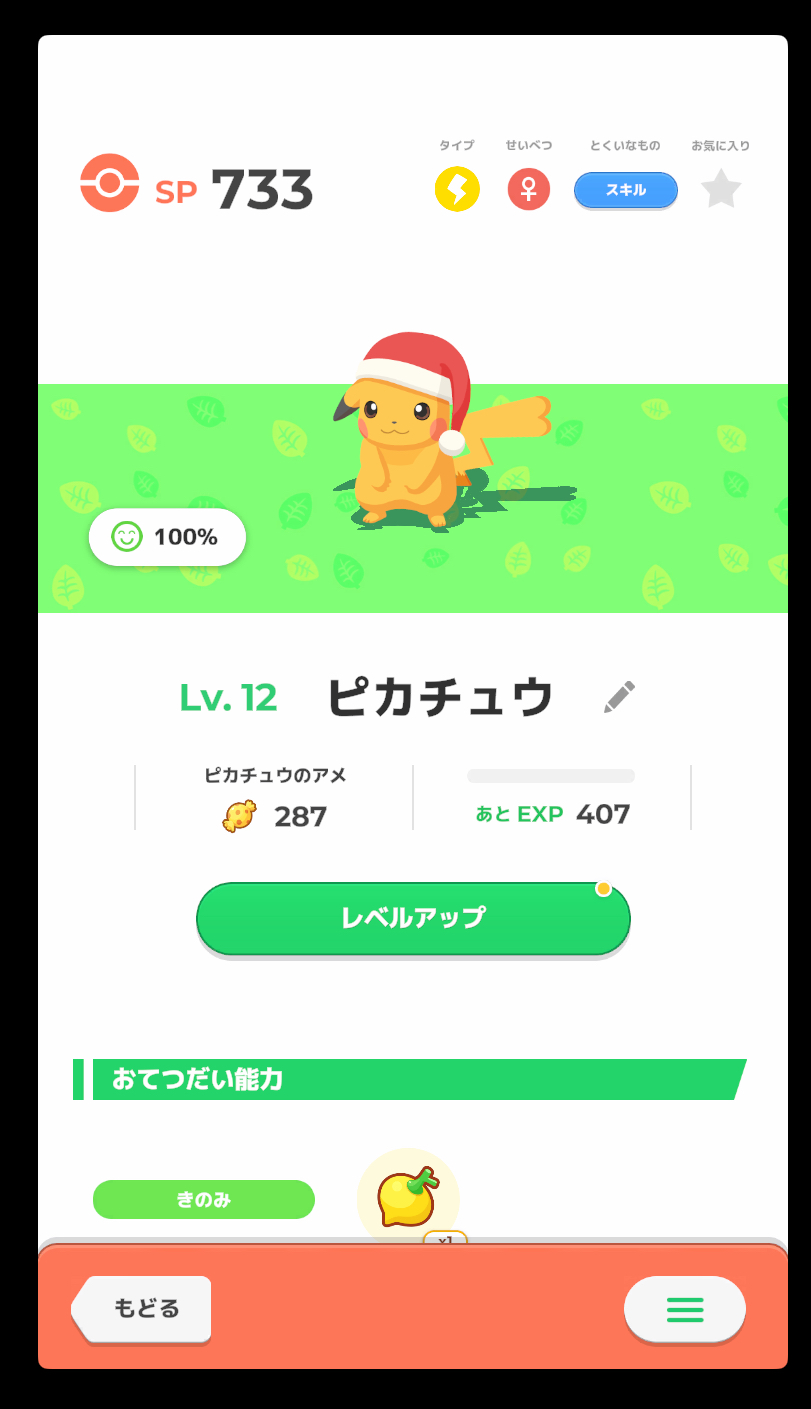Tap the blue スキル button

pos(625,190)
